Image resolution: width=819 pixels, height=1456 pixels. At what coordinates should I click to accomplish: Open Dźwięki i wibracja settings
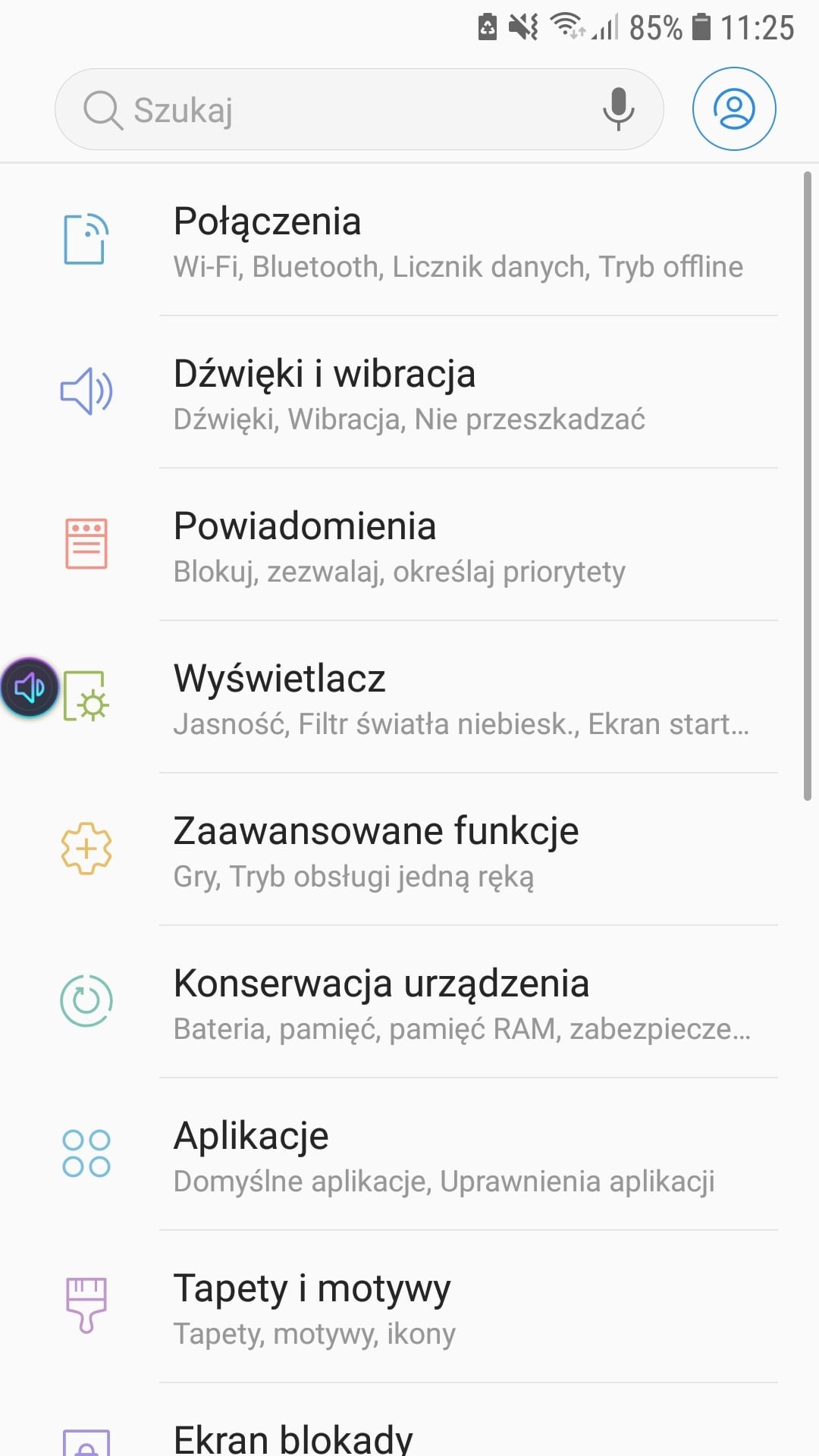(409, 392)
